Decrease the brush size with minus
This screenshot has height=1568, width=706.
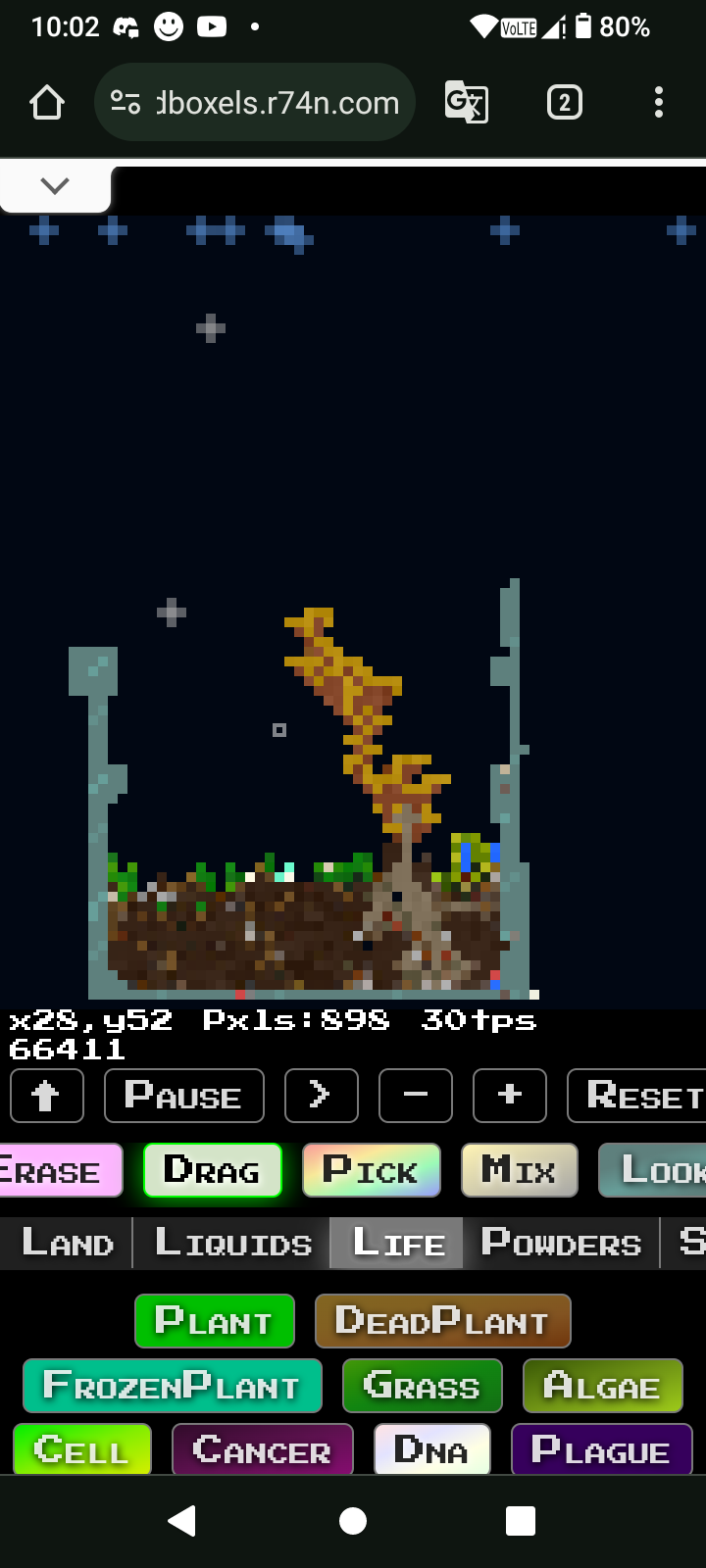point(415,1096)
